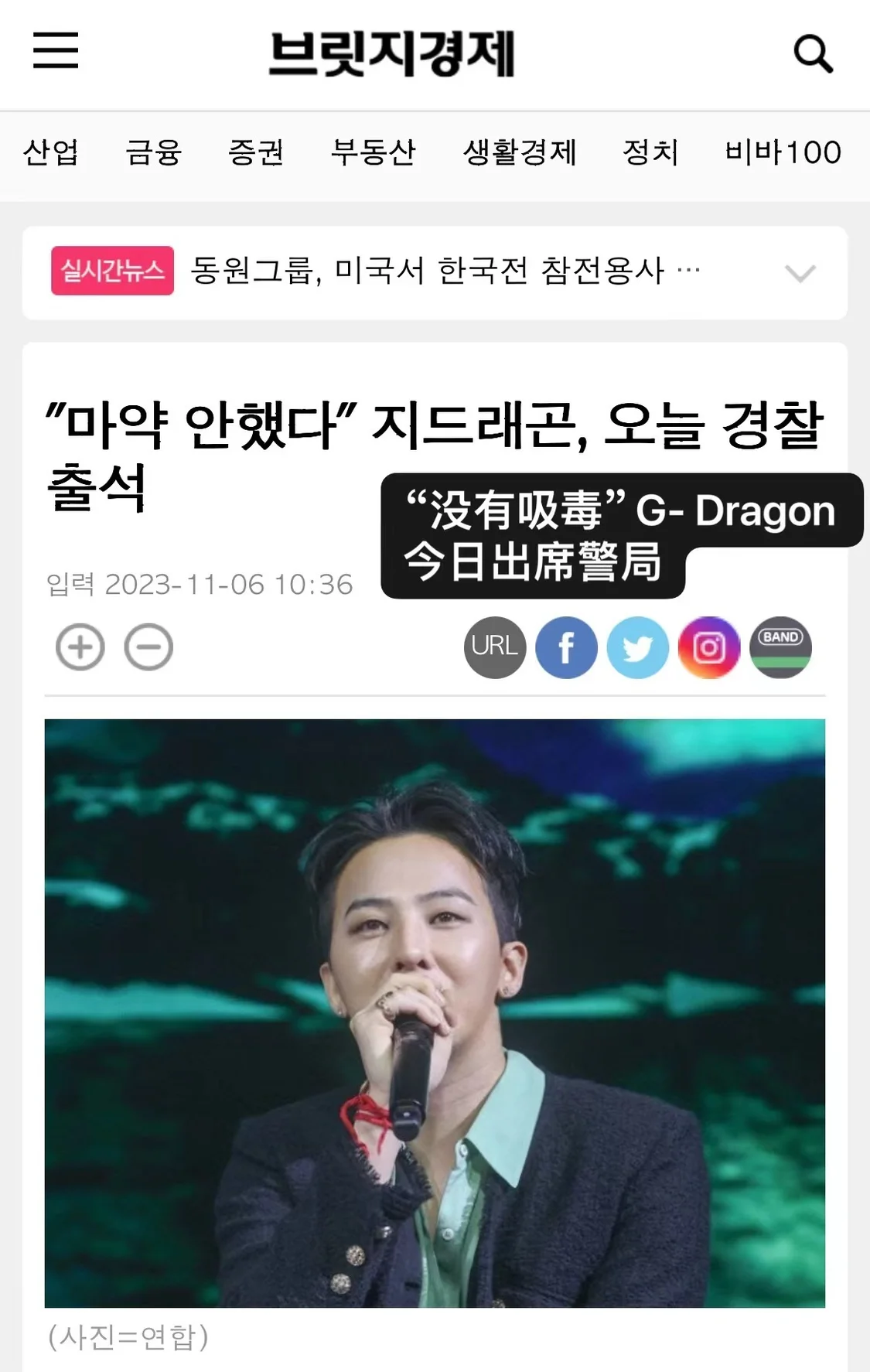Share the article to BAND
The image size is (870, 1372).
[780, 647]
